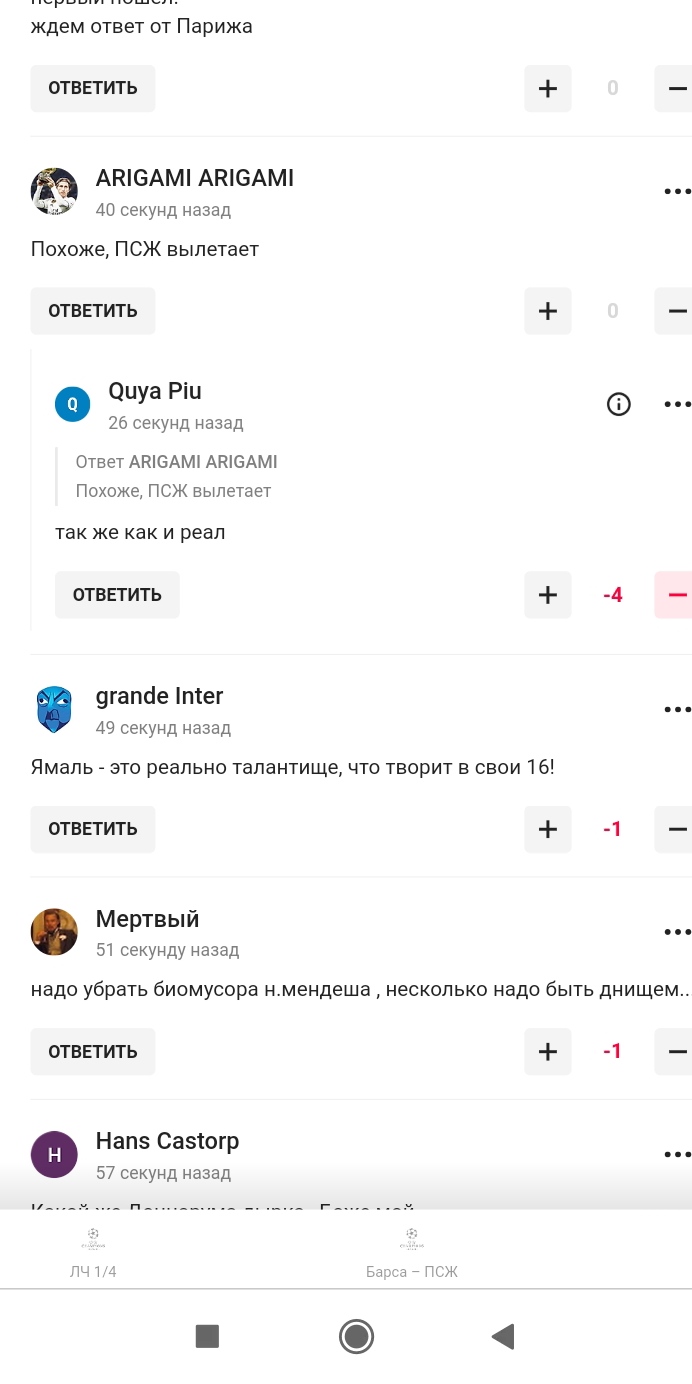This screenshot has height=1384, width=692.
Task: Open options menu on ARIGAMI ARIGAMI's comment
Action: pyautogui.click(x=677, y=191)
